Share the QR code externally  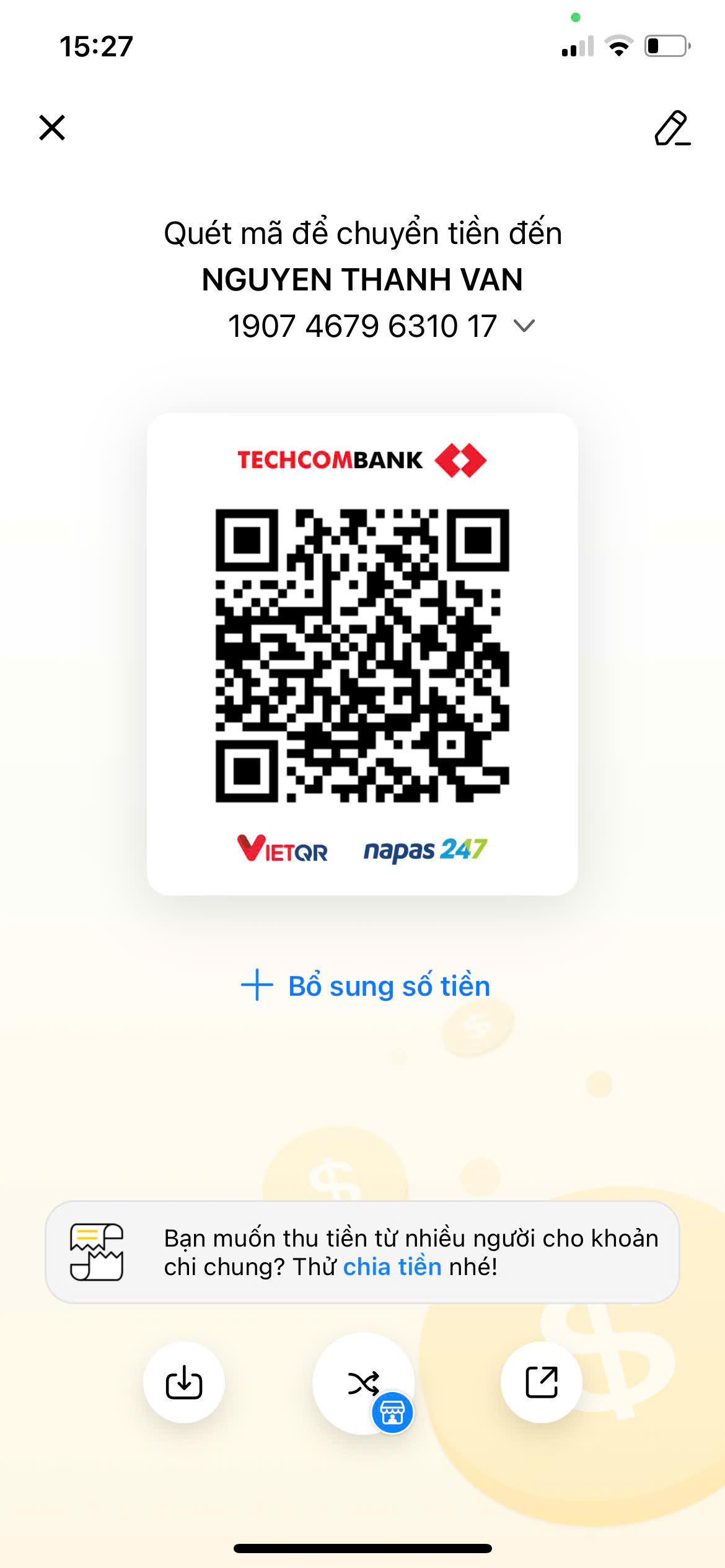542,1382
